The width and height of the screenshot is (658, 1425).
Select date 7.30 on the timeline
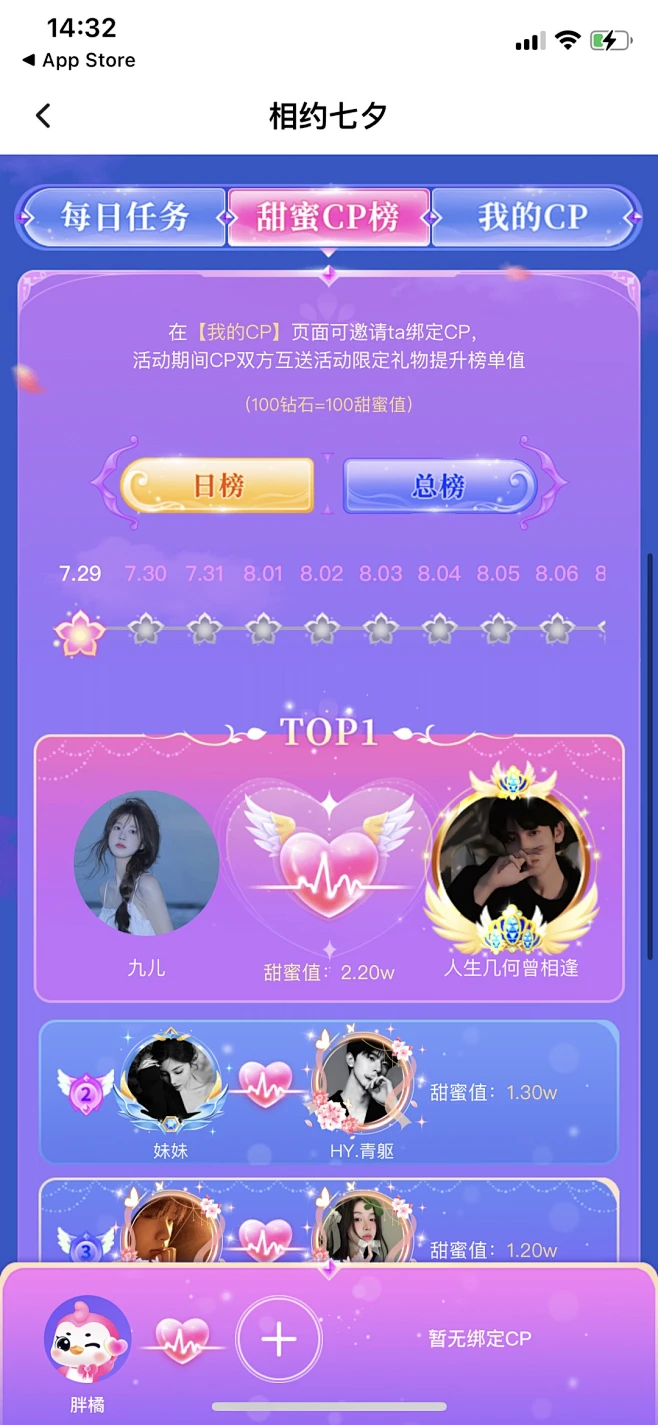(145, 574)
